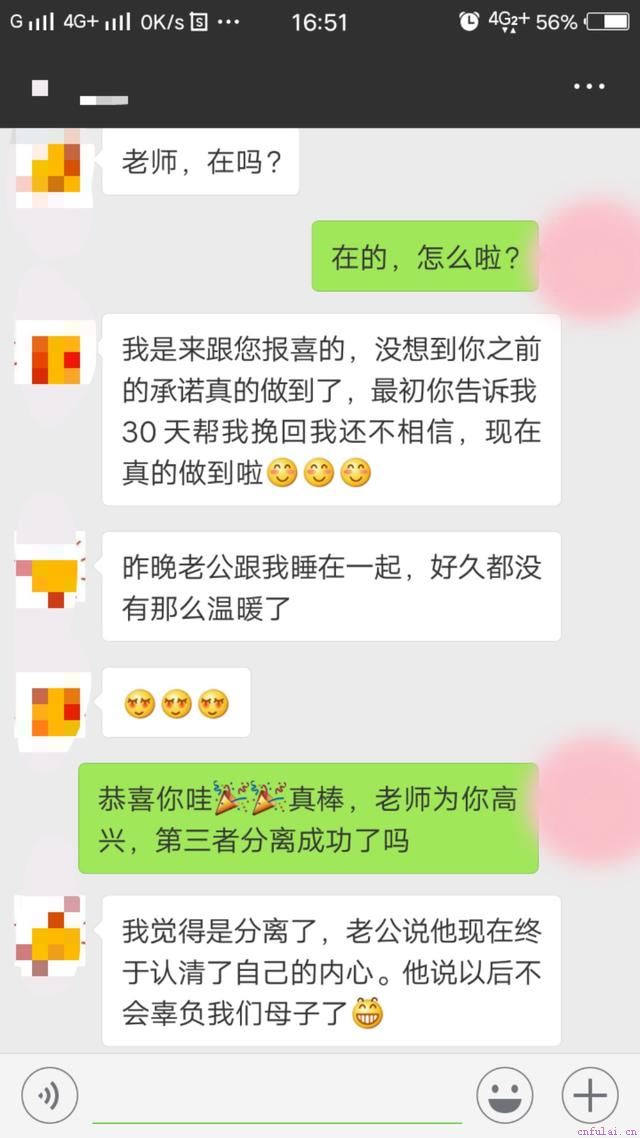The height and width of the screenshot is (1138, 640).
Task: Open the plus attachments menu
Action: (590, 1095)
